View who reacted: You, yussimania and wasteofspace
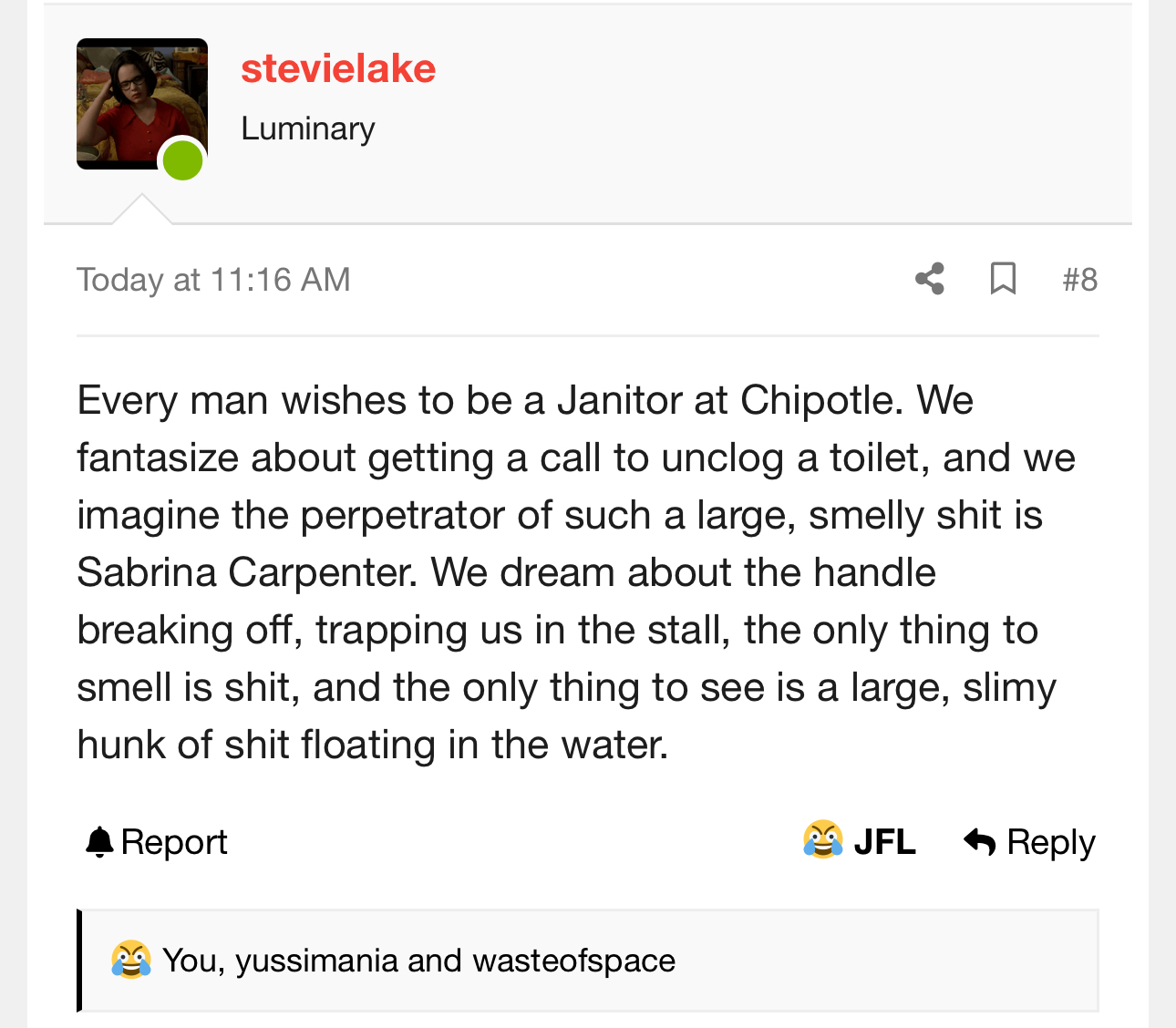This screenshot has width=1176, height=1028. click(x=418, y=961)
